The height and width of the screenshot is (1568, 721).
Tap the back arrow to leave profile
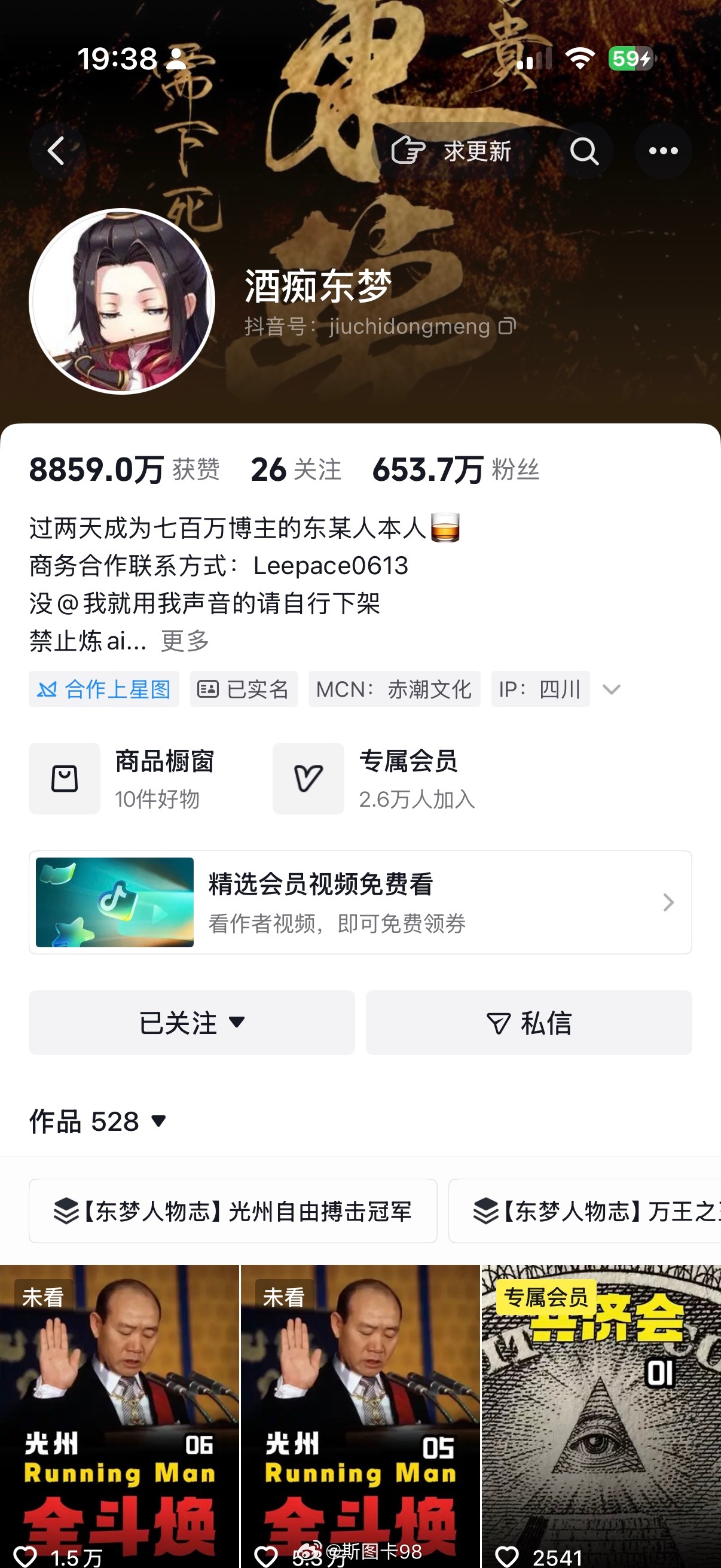coord(56,150)
